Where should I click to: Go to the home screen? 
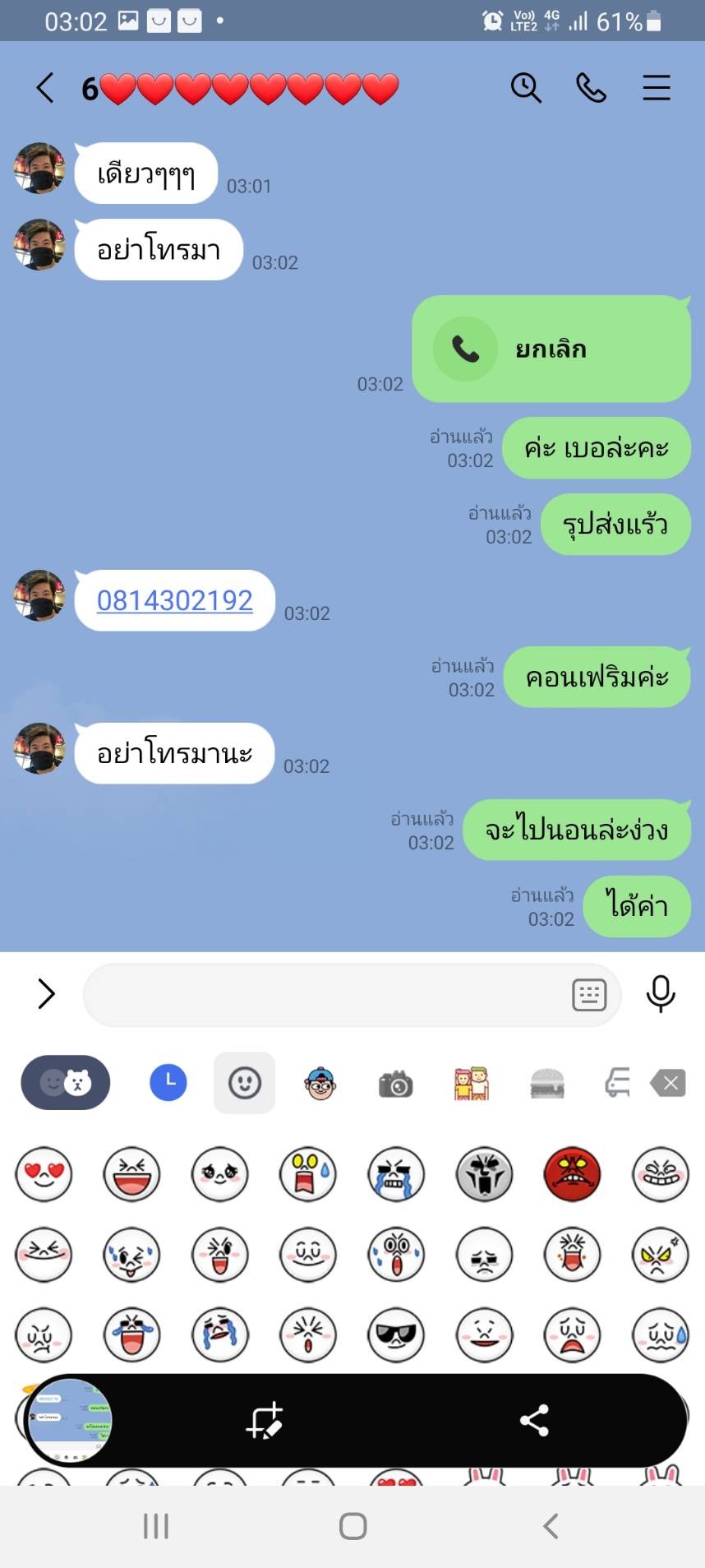[x=353, y=1527]
